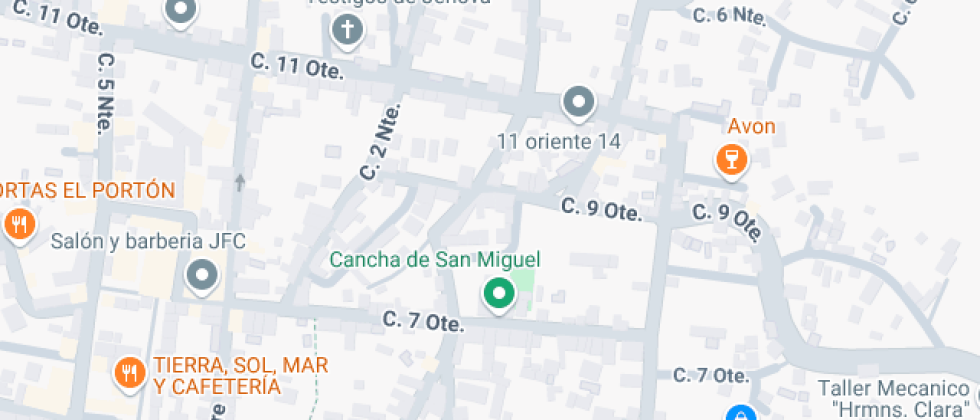Image resolution: width=980 pixels, height=420 pixels.
Task: Select the gray pin near C. 11 Ote.
Action: [x=180, y=12]
